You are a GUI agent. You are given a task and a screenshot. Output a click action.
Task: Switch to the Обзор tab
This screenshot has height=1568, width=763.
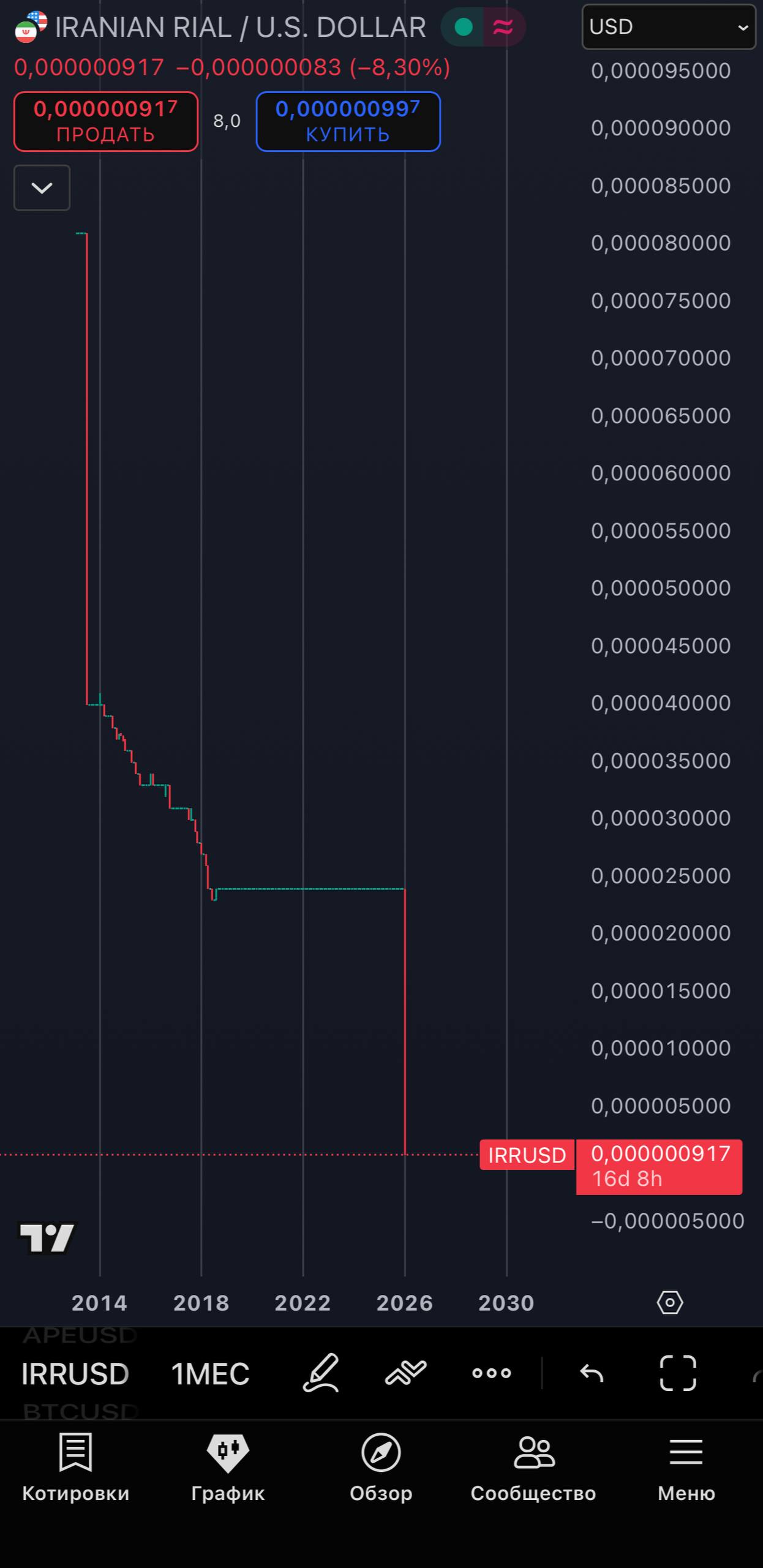[381, 1468]
